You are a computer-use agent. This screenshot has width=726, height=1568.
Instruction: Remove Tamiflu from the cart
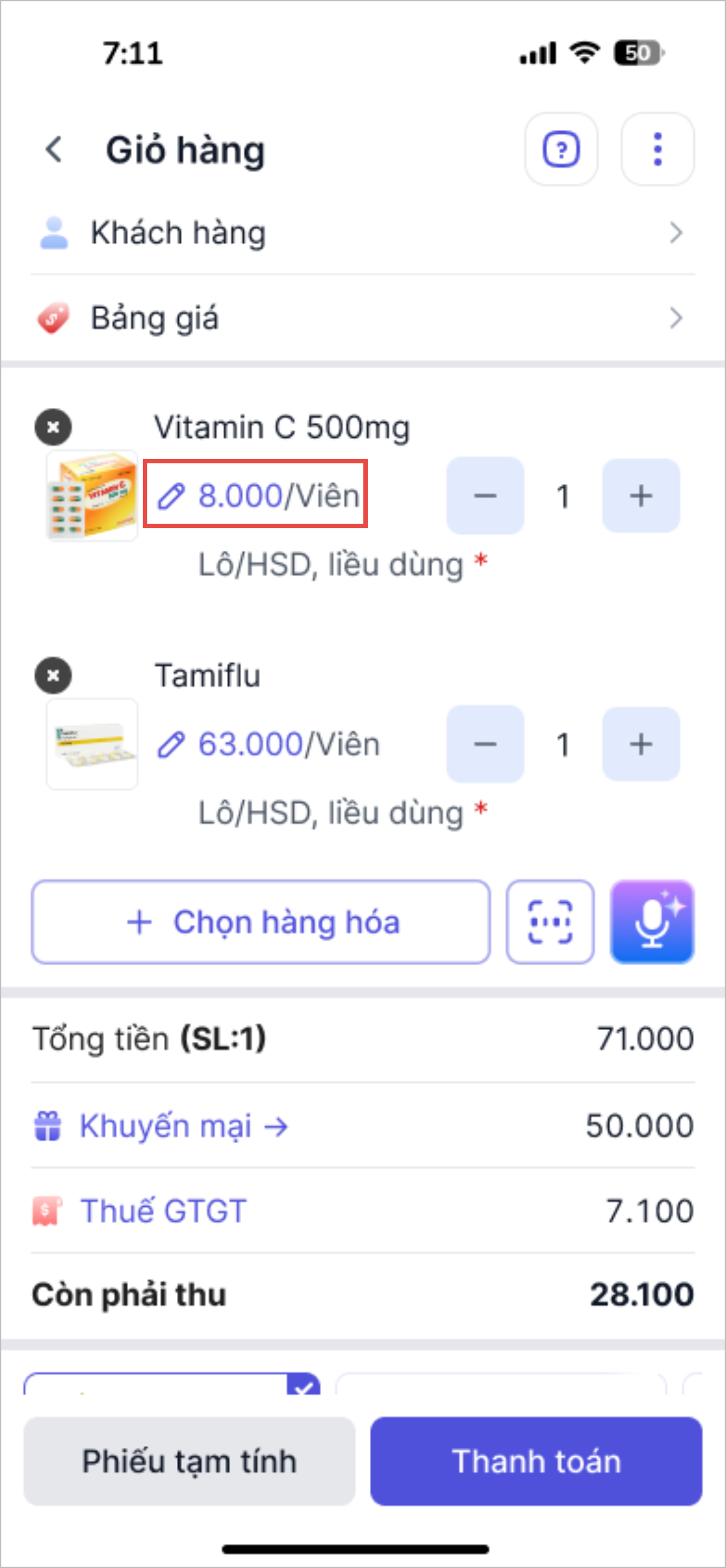click(53, 675)
